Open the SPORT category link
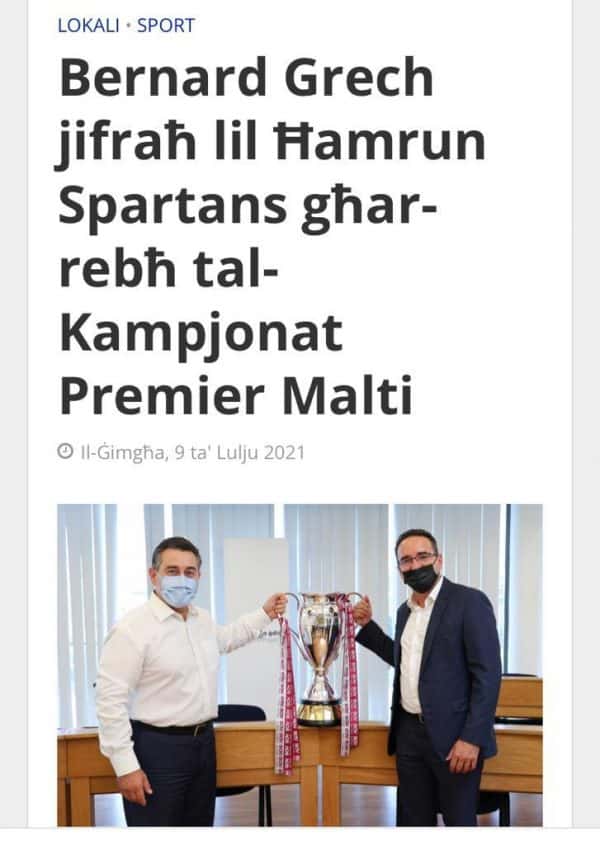600x845 pixels. coord(165,25)
